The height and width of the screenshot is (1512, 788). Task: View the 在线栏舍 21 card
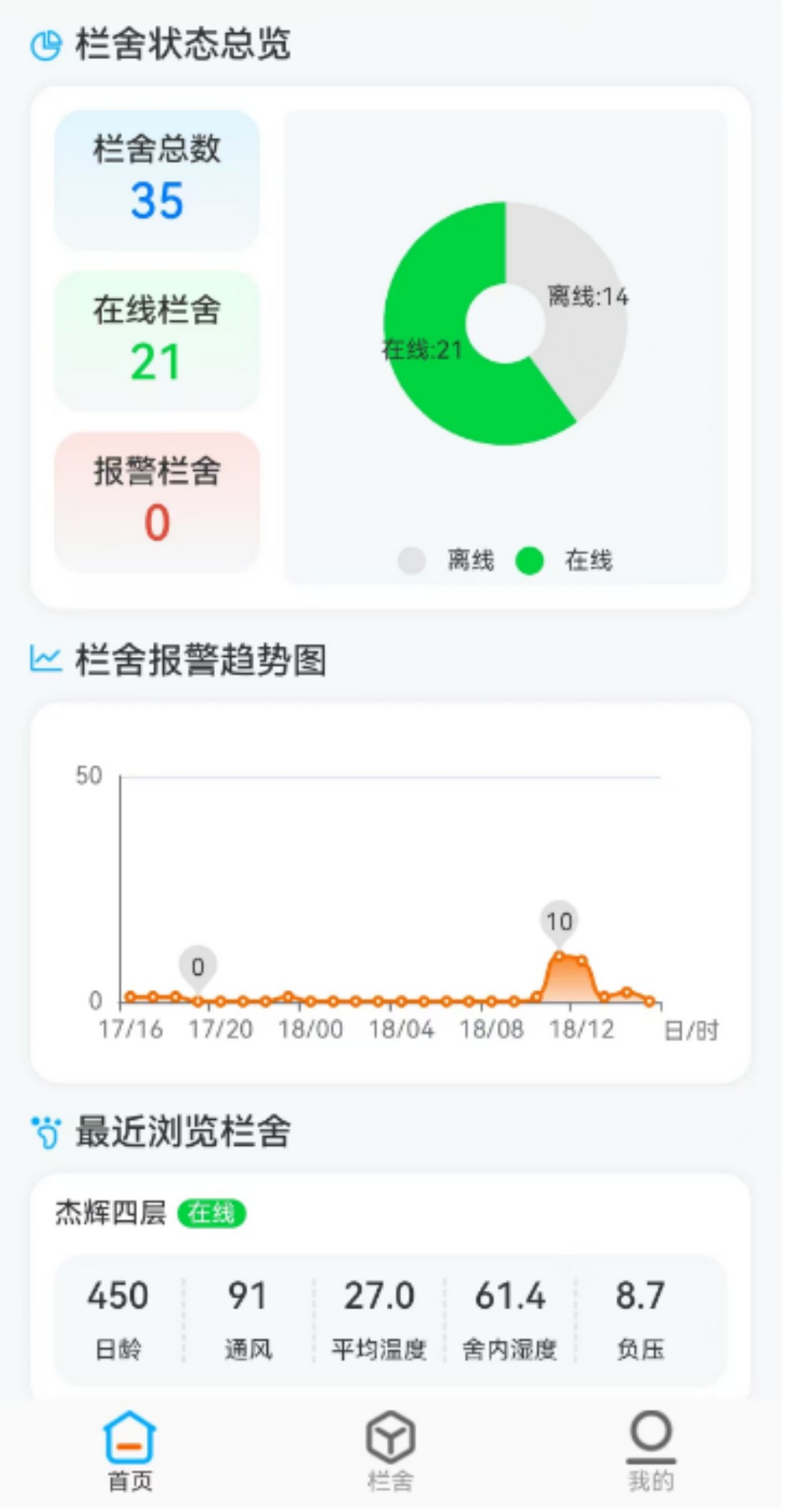click(x=157, y=341)
